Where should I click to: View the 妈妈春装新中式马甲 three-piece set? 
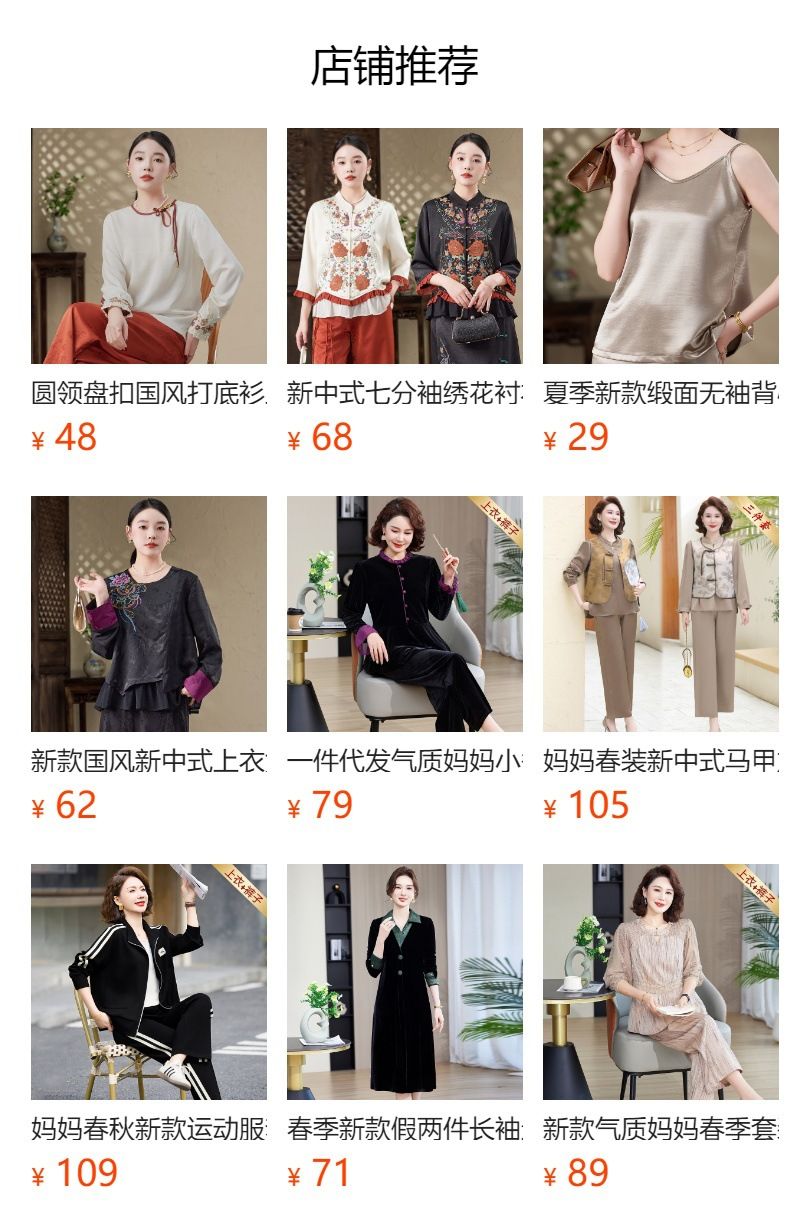coord(661,659)
